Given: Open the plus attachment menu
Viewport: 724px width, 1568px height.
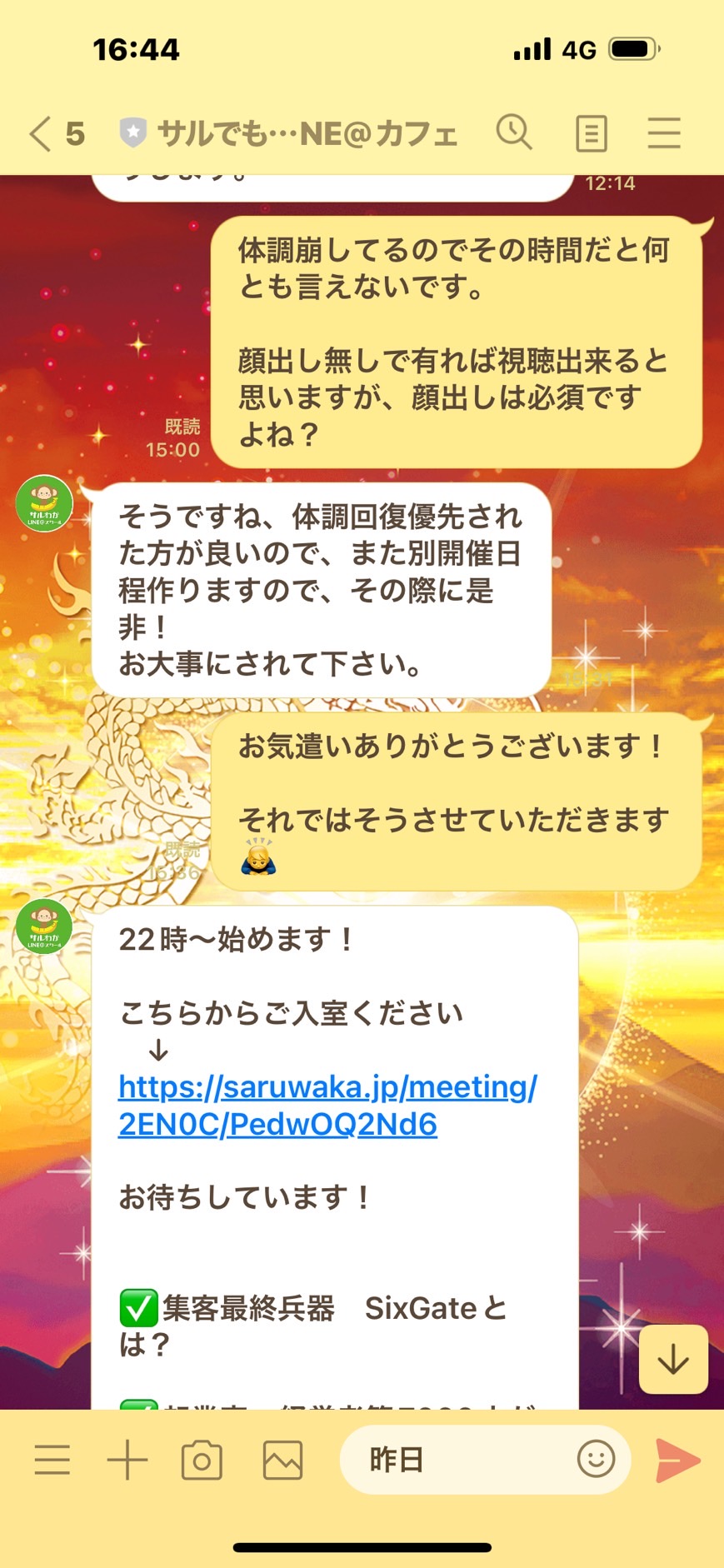Looking at the screenshot, I should (x=127, y=1460).
